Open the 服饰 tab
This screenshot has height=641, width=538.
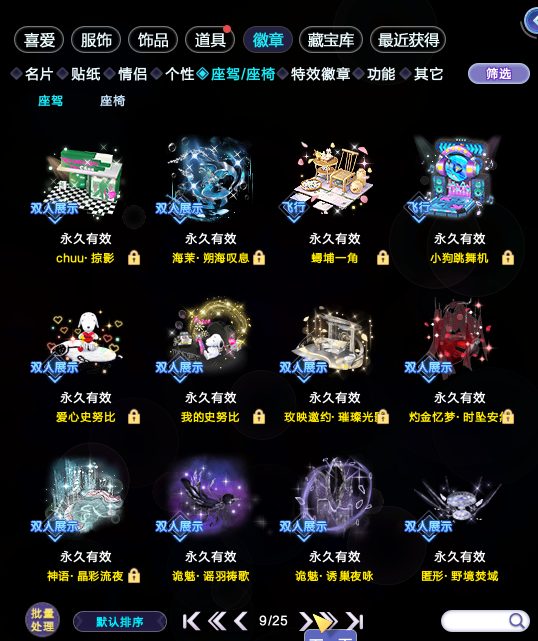point(96,40)
